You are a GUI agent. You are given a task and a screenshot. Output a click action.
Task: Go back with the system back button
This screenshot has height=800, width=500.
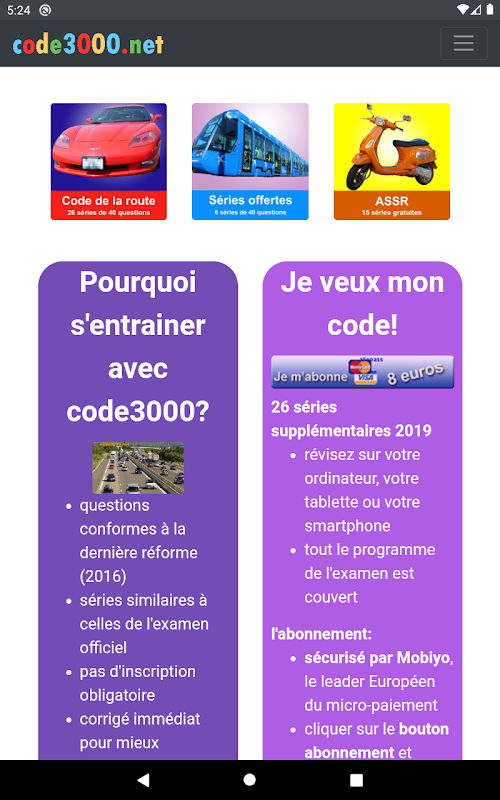click(143, 780)
